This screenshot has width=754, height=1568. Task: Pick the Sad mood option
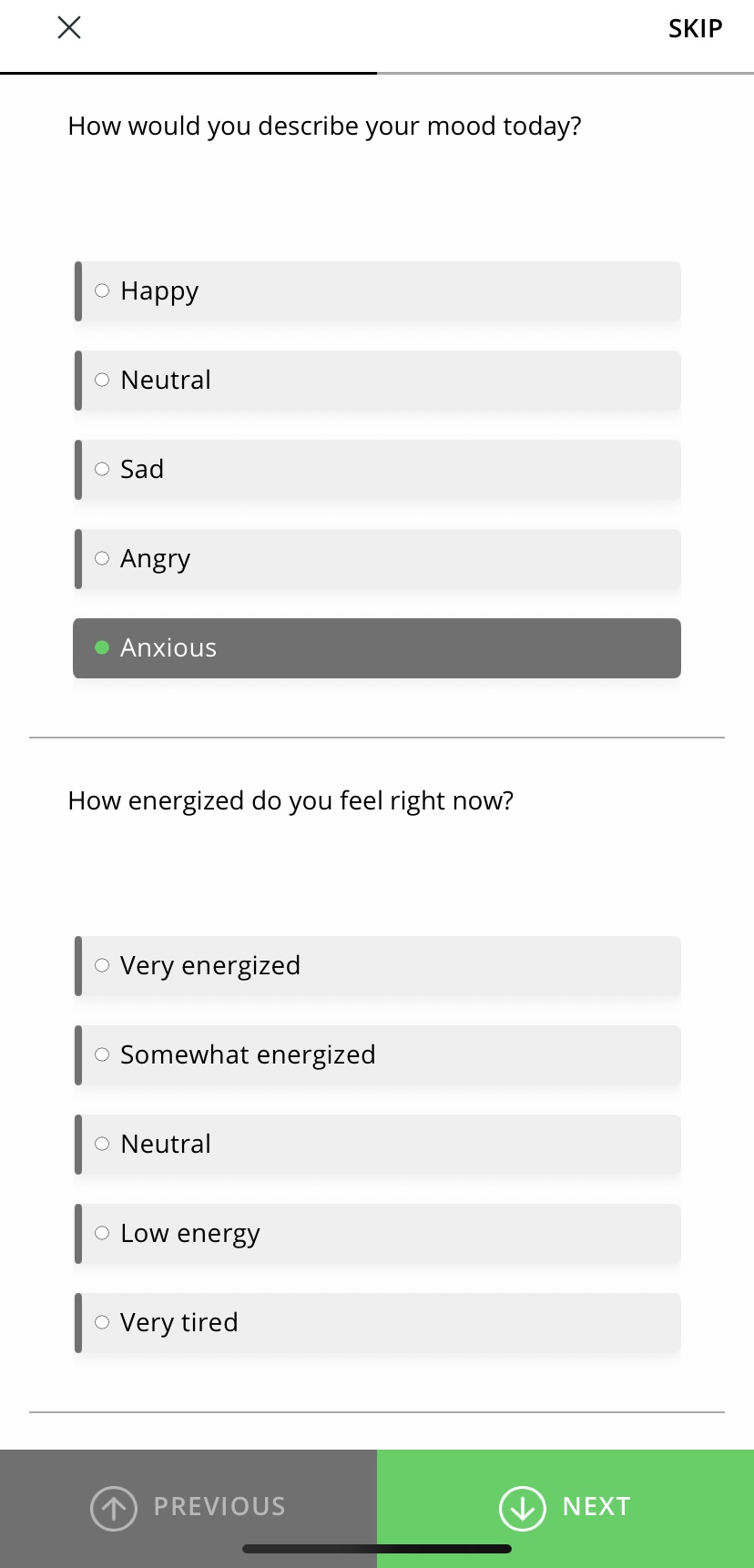coord(377,470)
